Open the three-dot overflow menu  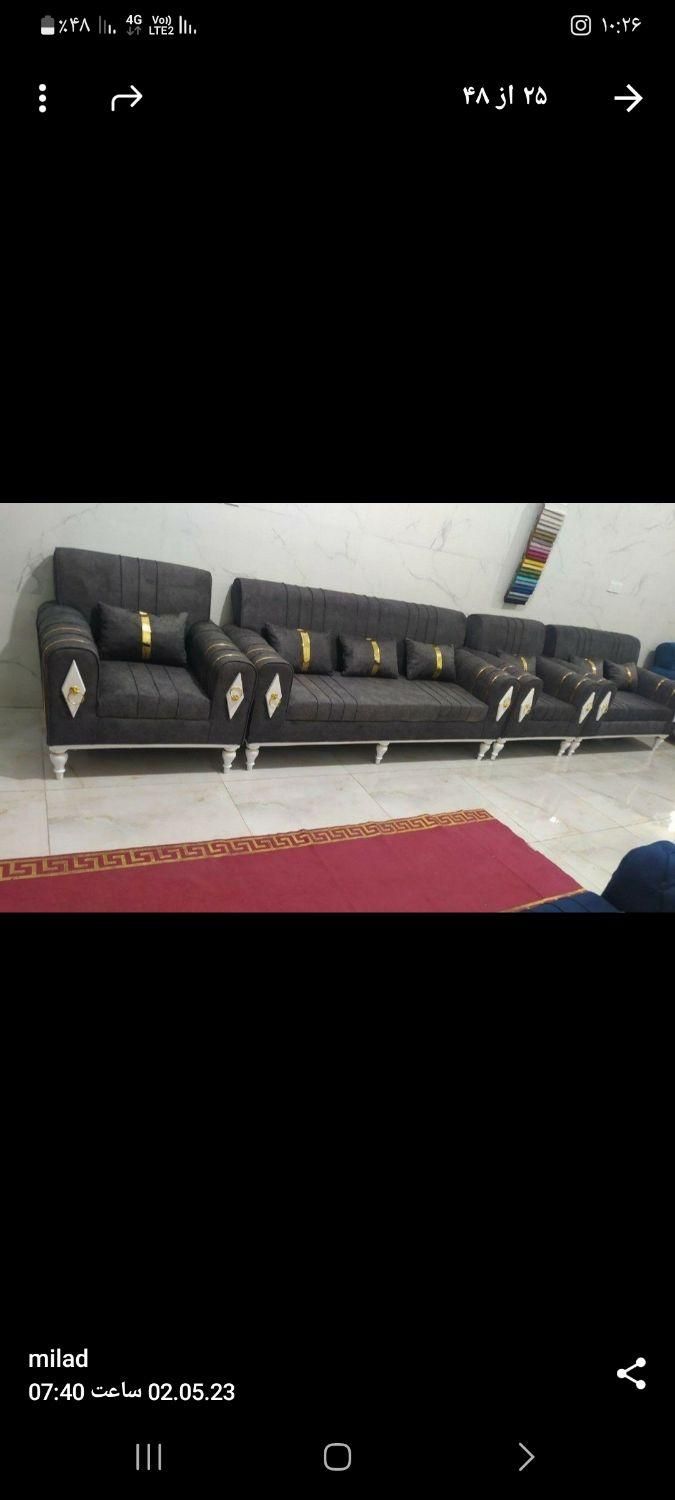pyautogui.click(x=42, y=98)
